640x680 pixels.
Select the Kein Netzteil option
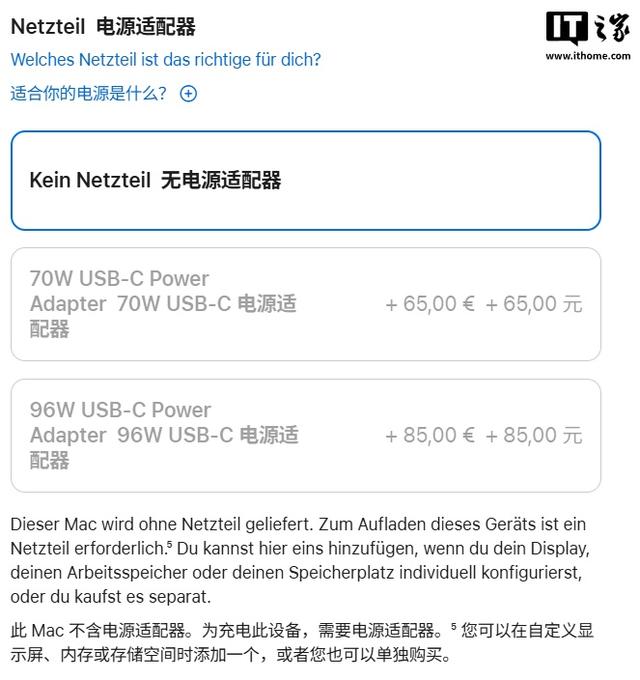tap(305, 181)
